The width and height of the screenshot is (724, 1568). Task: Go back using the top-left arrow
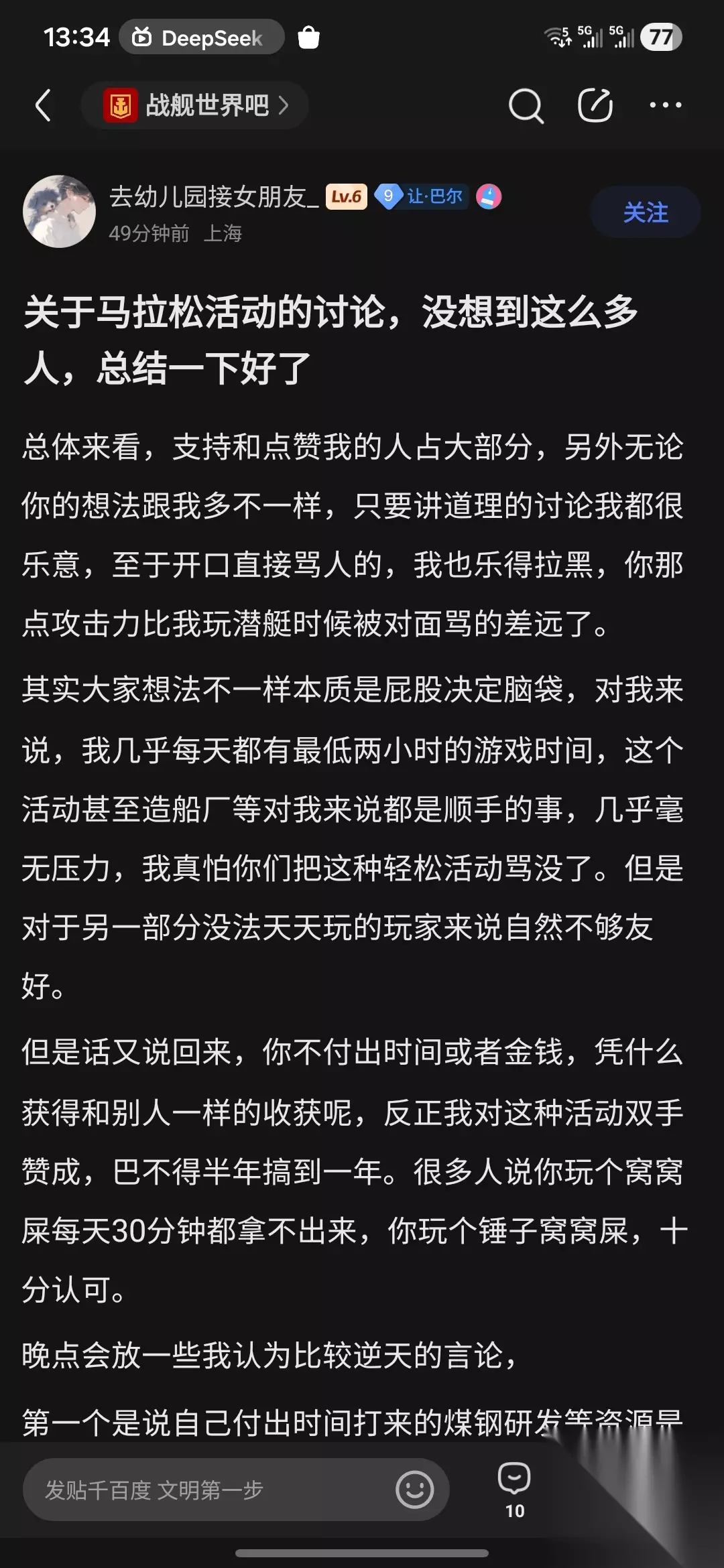43,105
